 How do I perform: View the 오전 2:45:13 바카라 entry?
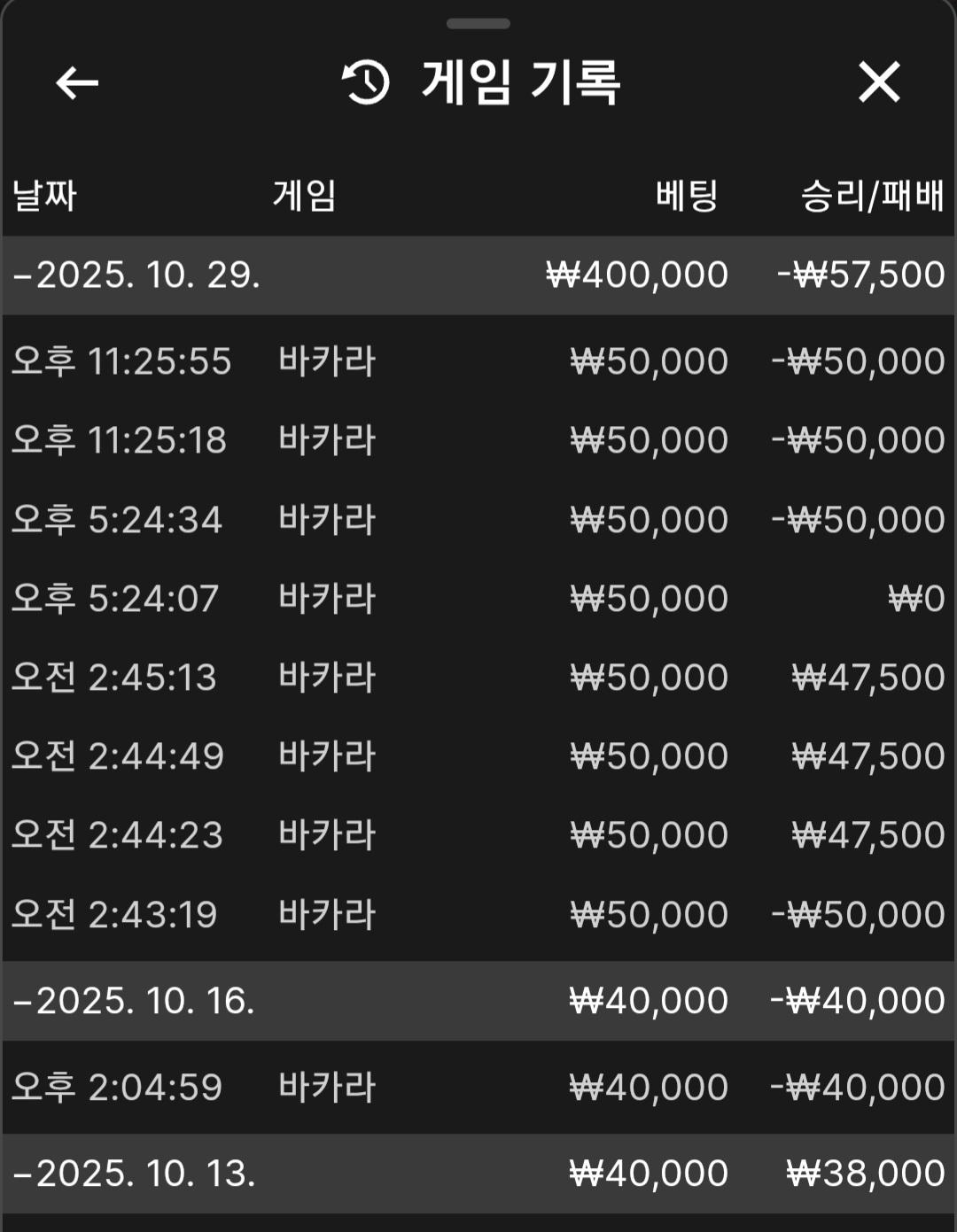coord(478,678)
